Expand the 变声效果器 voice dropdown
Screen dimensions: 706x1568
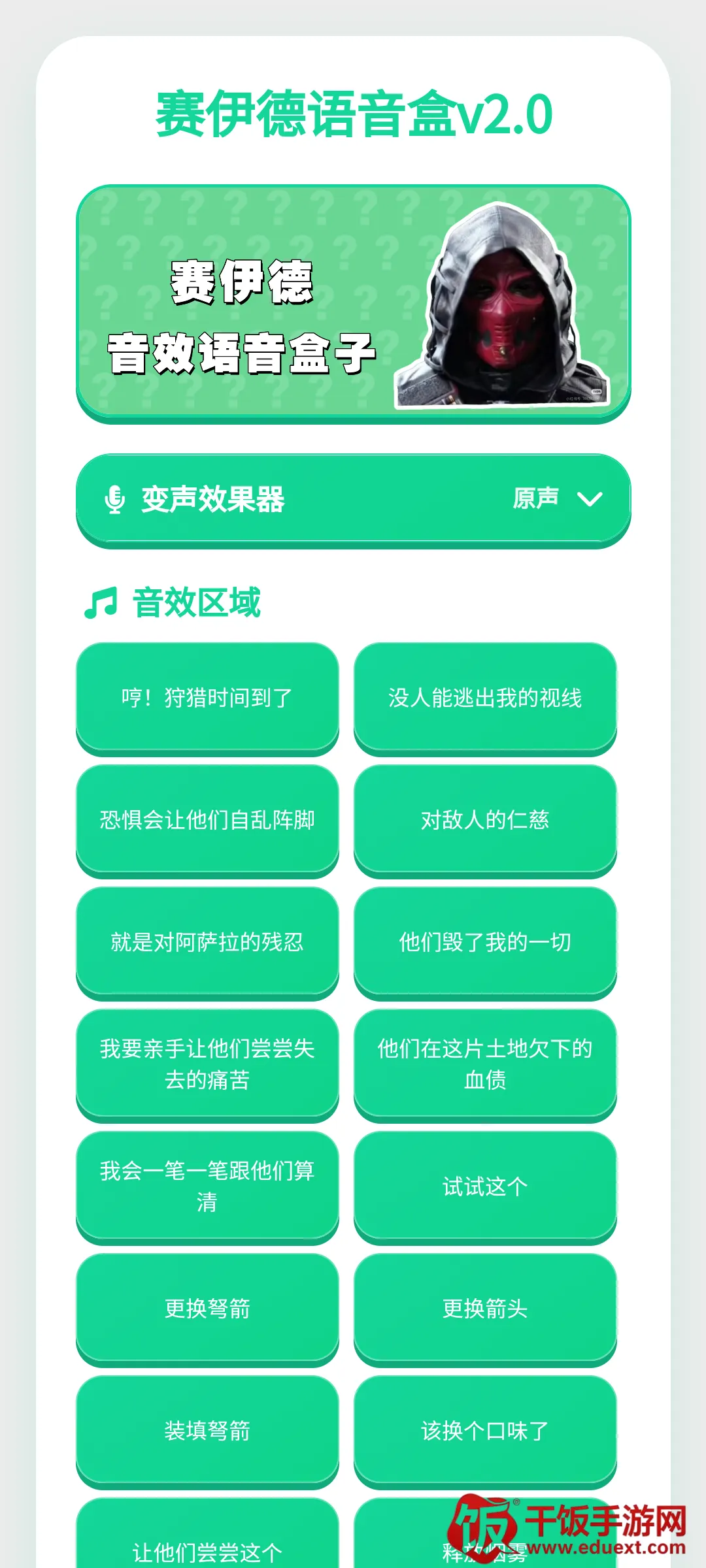click(353, 499)
